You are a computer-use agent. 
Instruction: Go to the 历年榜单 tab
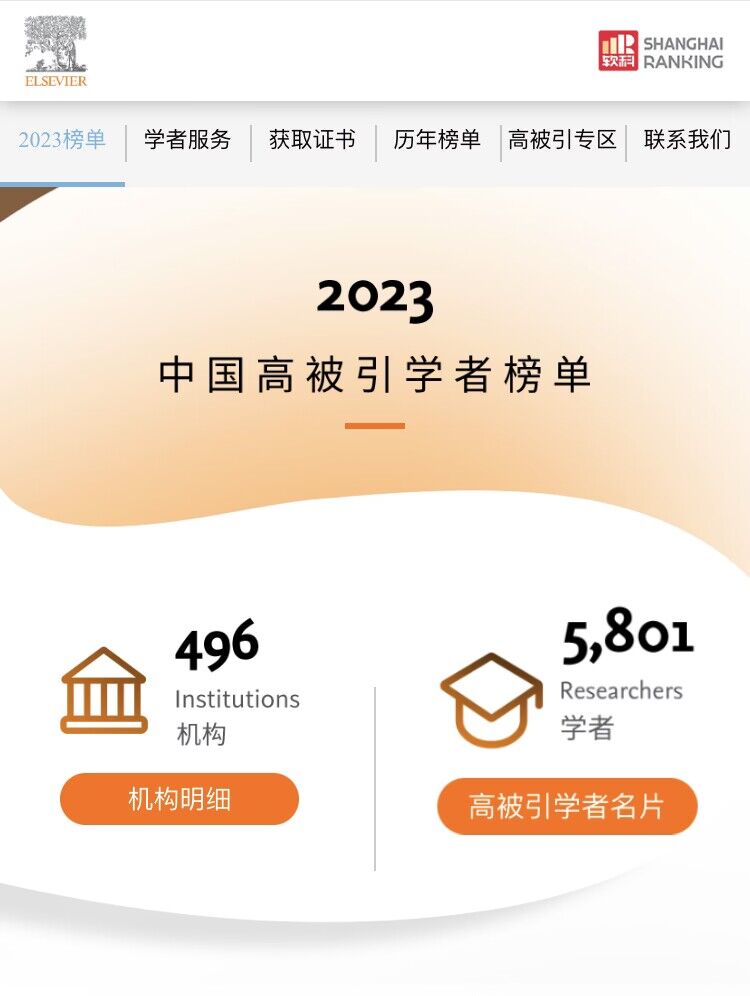[437, 140]
